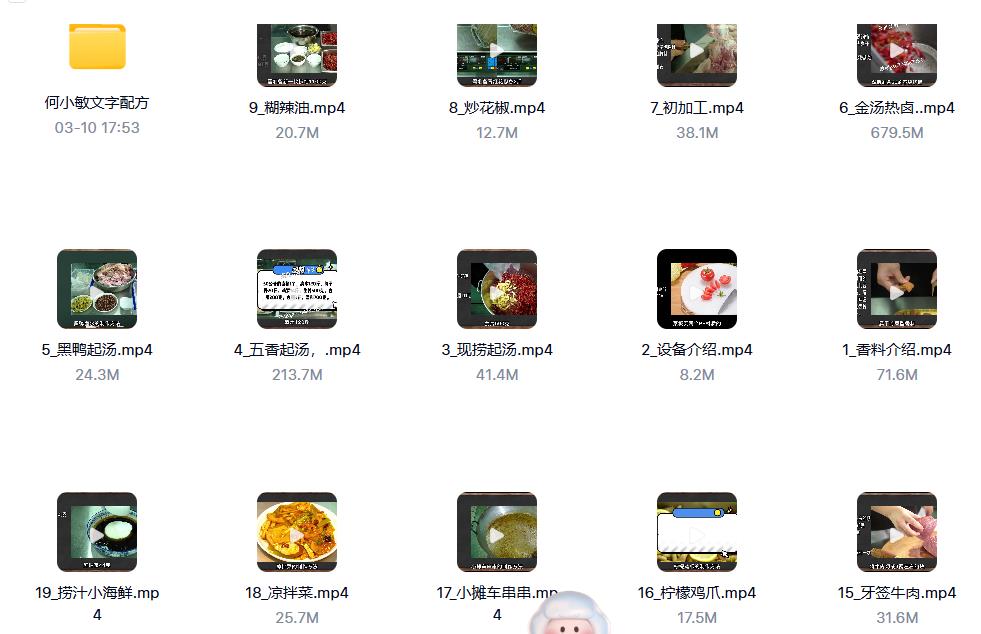Image resolution: width=981 pixels, height=634 pixels.
Task: Open the 19_捞汁小海鲜.mp4 video
Action: point(97,532)
